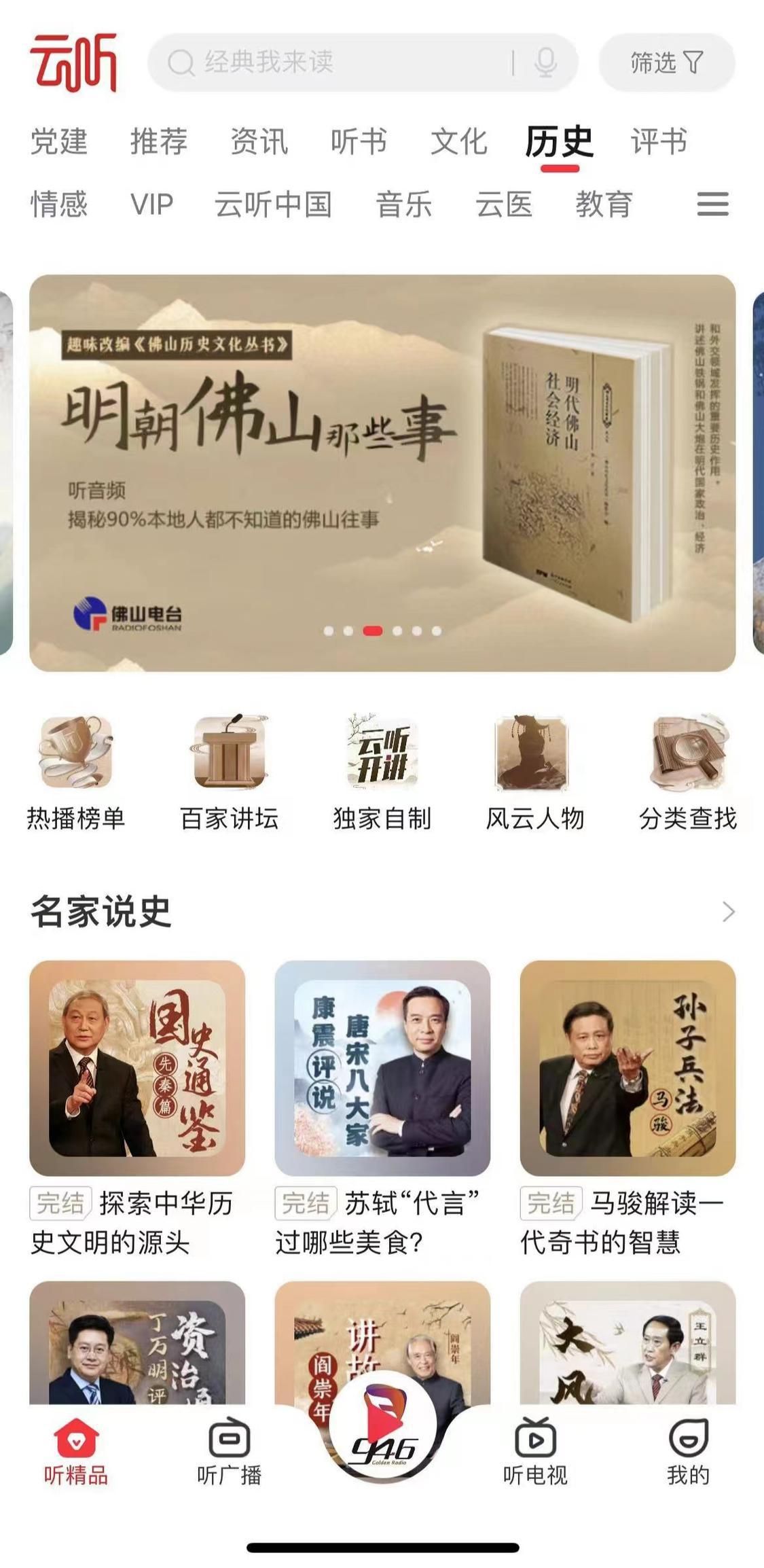Select the 云听中国 category tab
Image resolution: width=764 pixels, height=1568 pixels.
[x=273, y=204]
